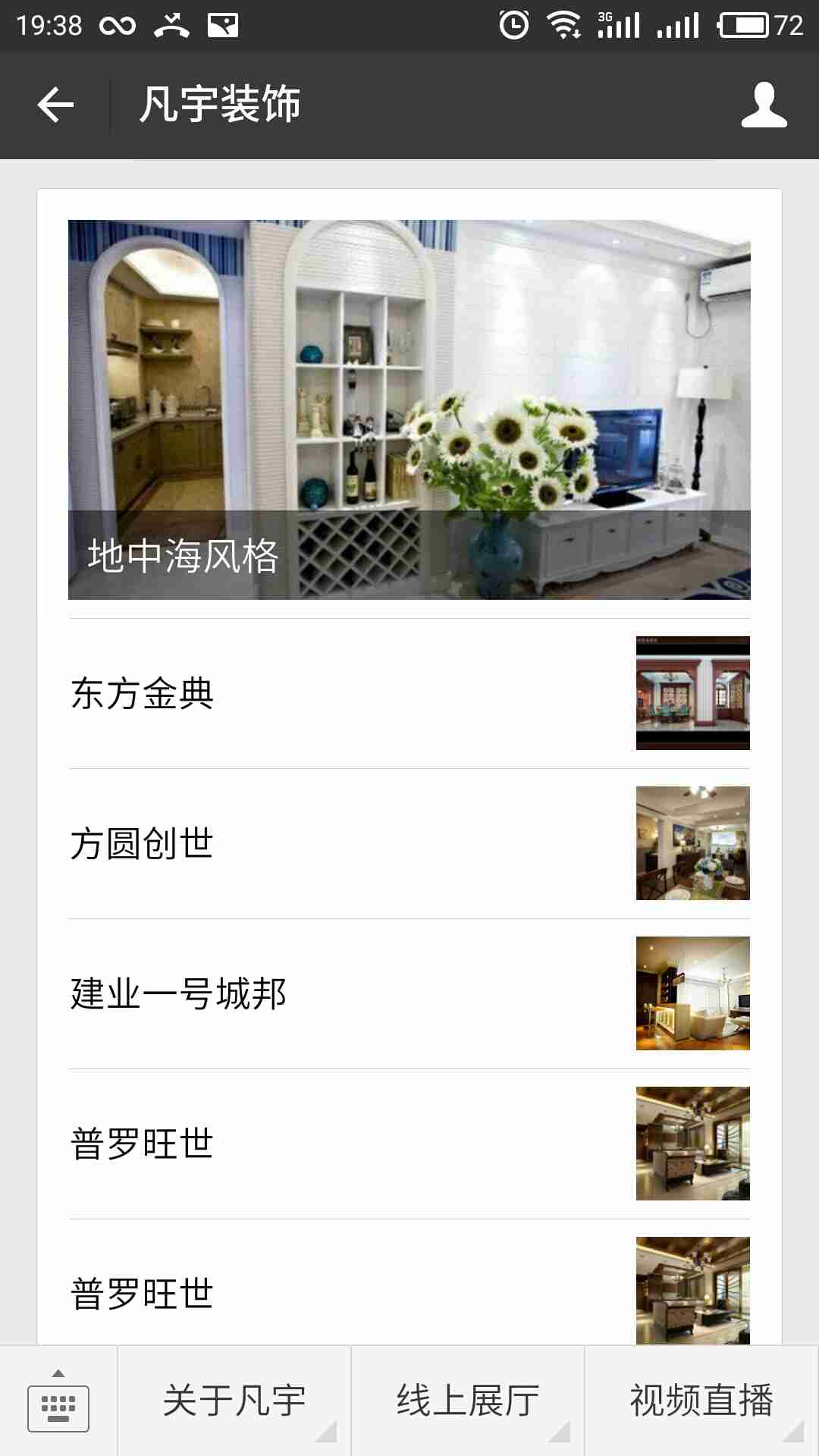Open the 地中海风格 featured article
819x1456 pixels.
409,409
